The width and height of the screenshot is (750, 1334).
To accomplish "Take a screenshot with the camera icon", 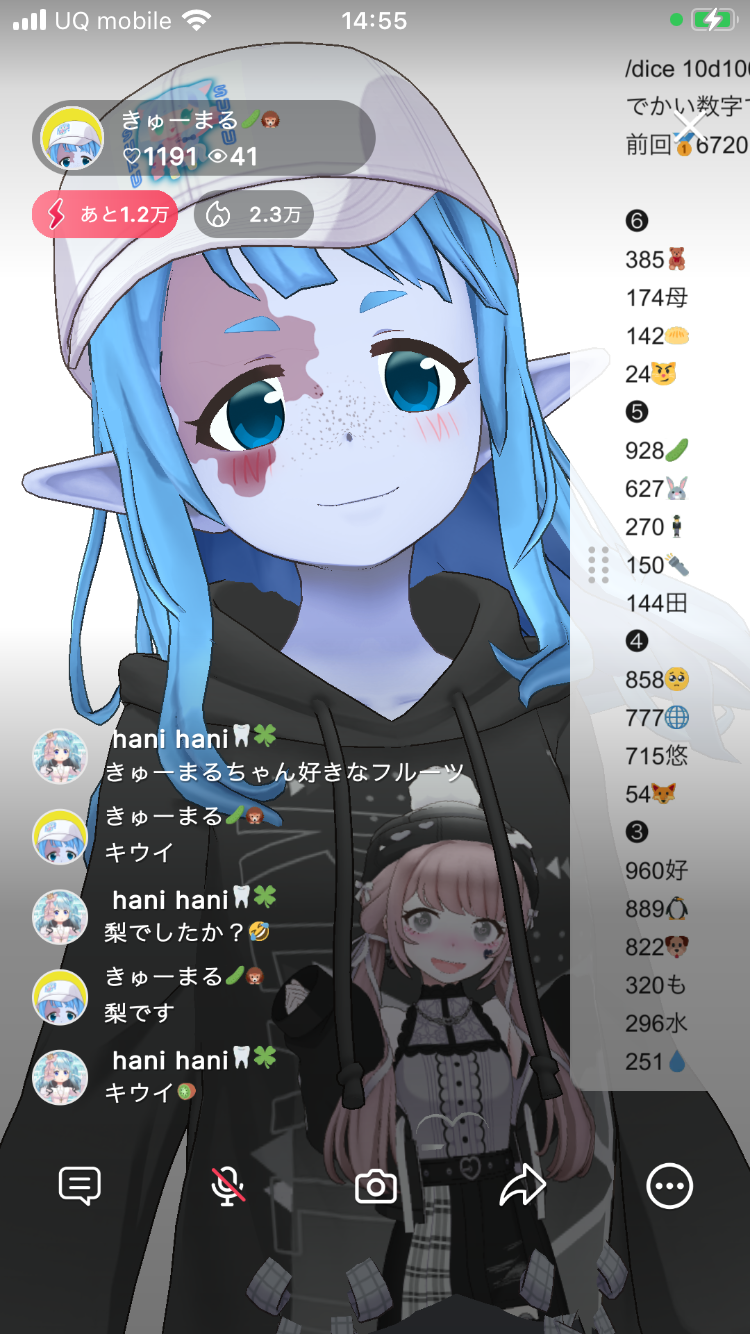I will pos(376,1187).
